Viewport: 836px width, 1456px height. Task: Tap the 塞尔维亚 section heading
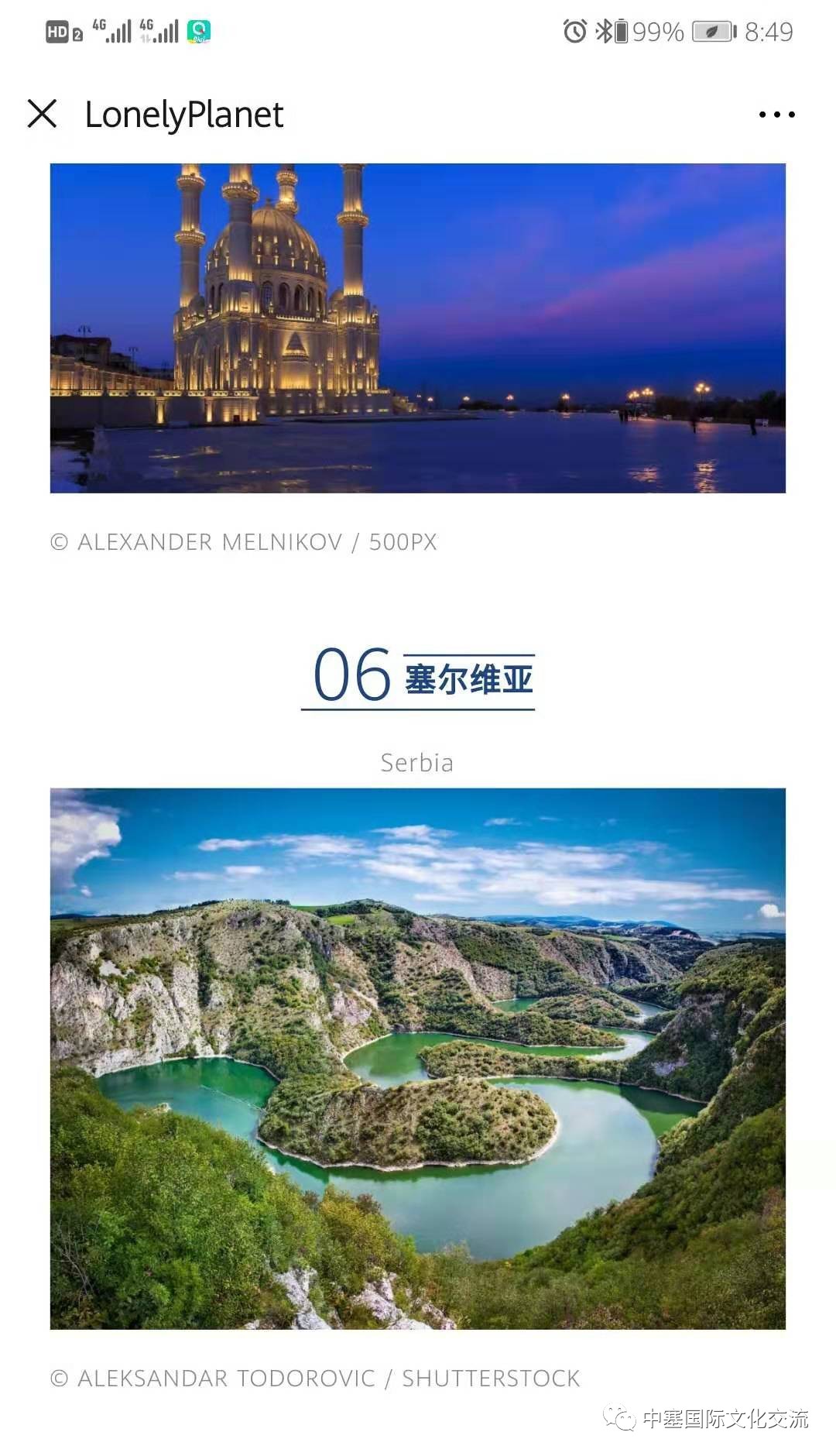tap(471, 677)
